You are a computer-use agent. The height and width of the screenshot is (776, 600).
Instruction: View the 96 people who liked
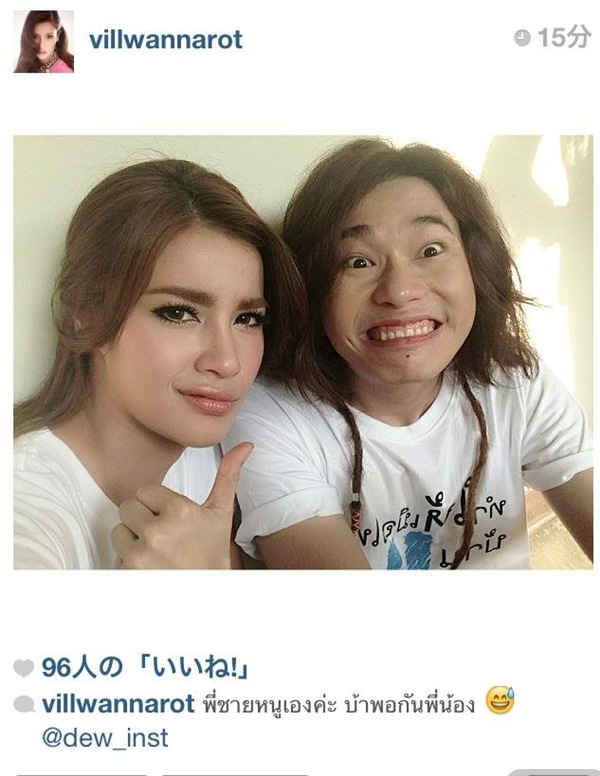[x=145, y=668]
